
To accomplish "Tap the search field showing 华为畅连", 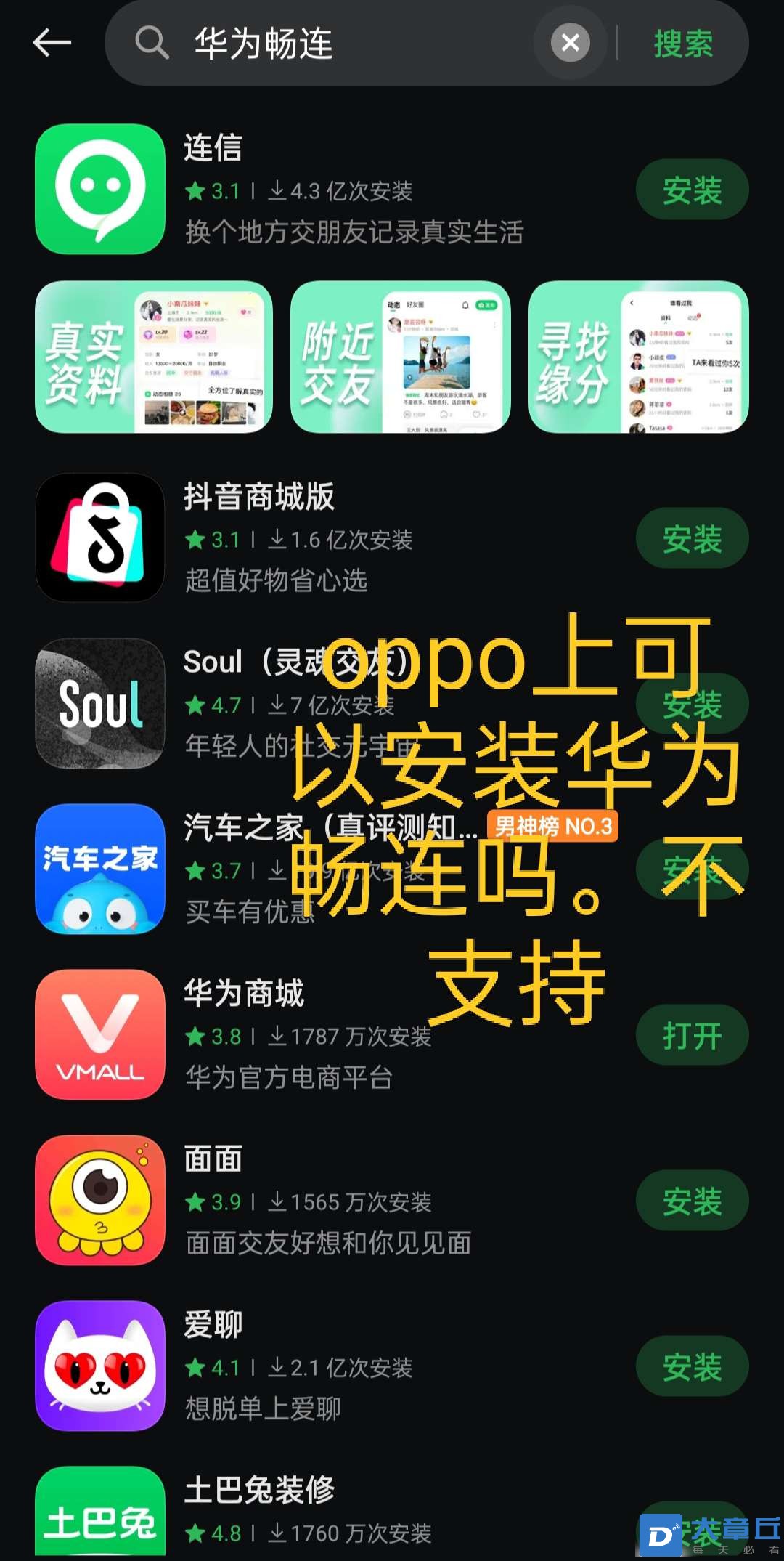I will click(327, 44).
